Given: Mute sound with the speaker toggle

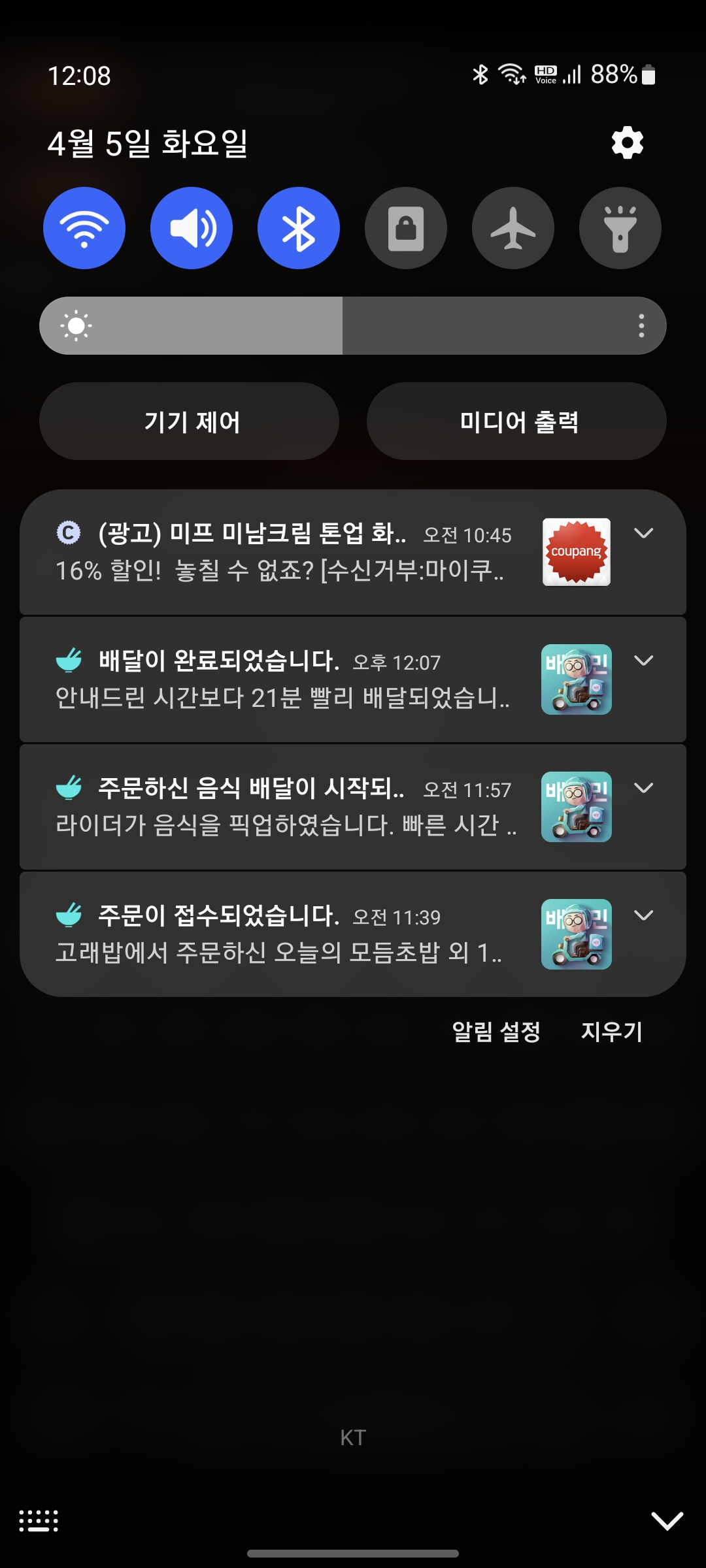Looking at the screenshot, I should tap(192, 228).
